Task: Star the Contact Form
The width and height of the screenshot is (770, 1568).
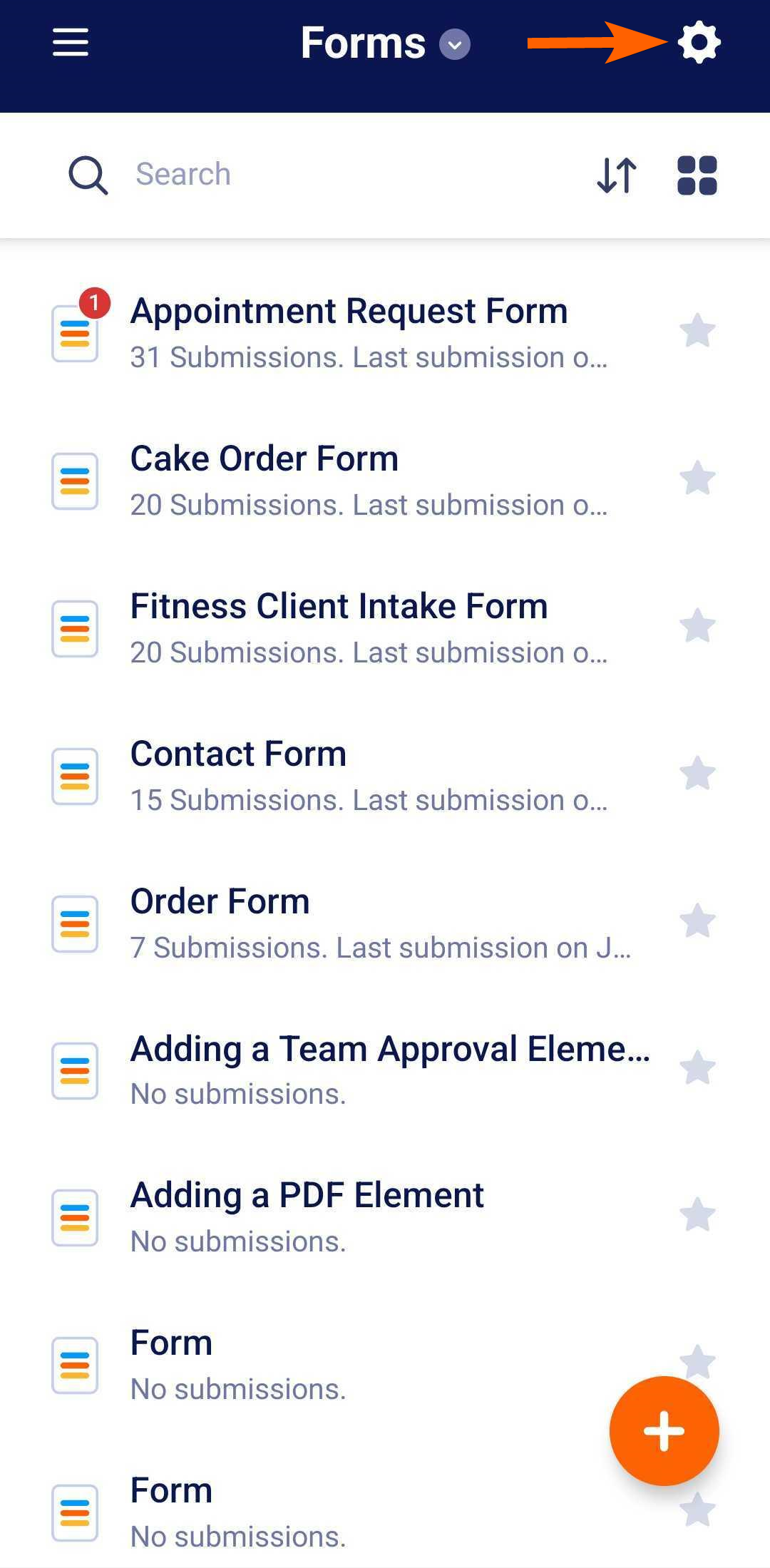Action: (x=697, y=774)
